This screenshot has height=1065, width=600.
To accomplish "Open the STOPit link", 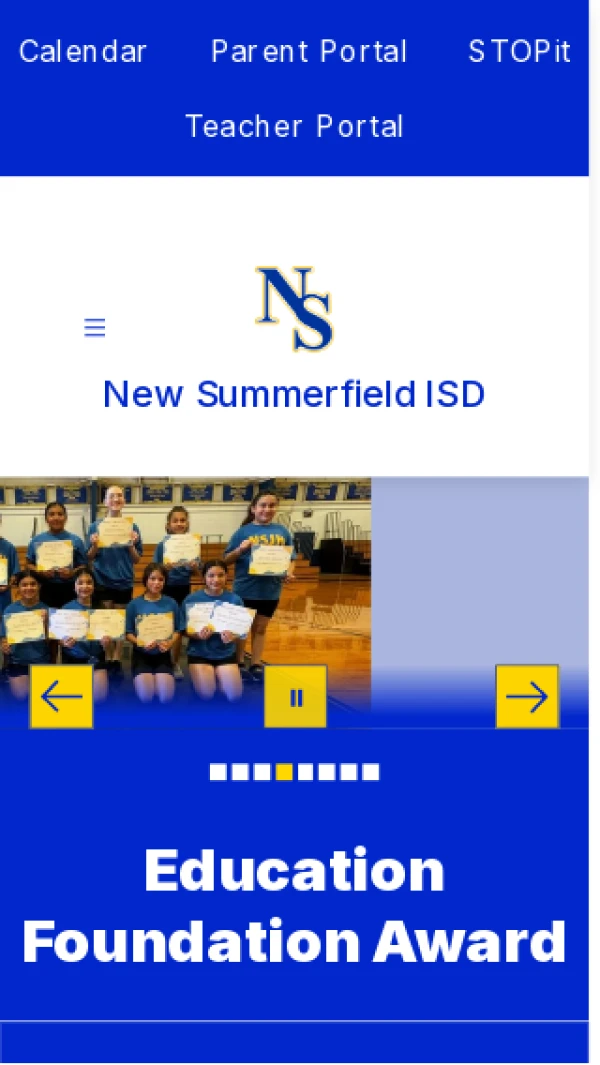I will [519, 52].
